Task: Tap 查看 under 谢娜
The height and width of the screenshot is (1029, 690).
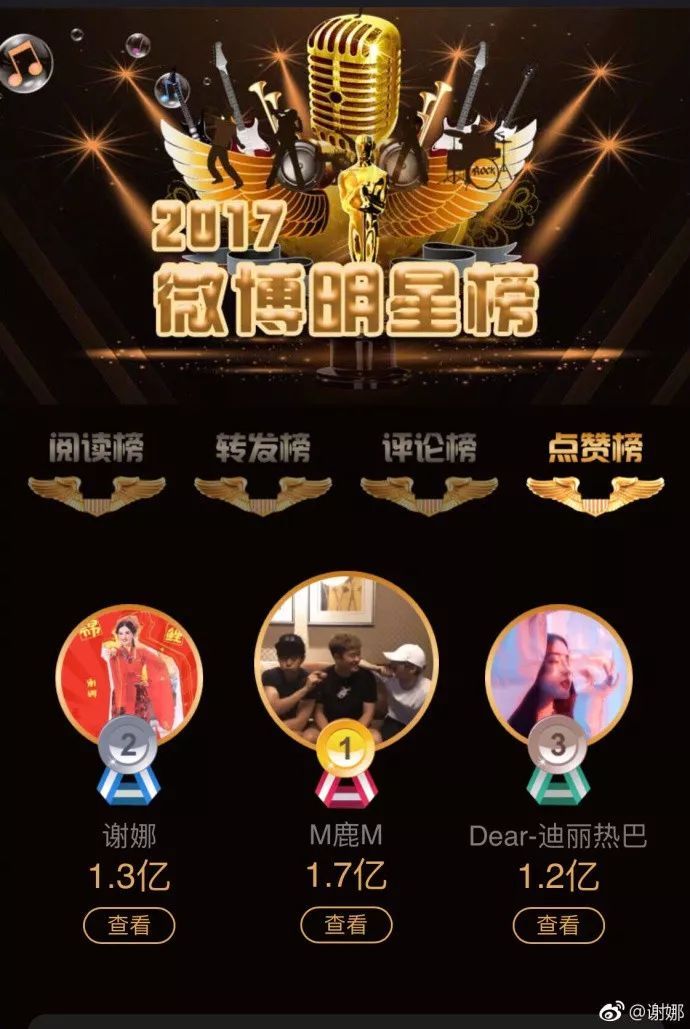Action: click(x=129, y=925)
